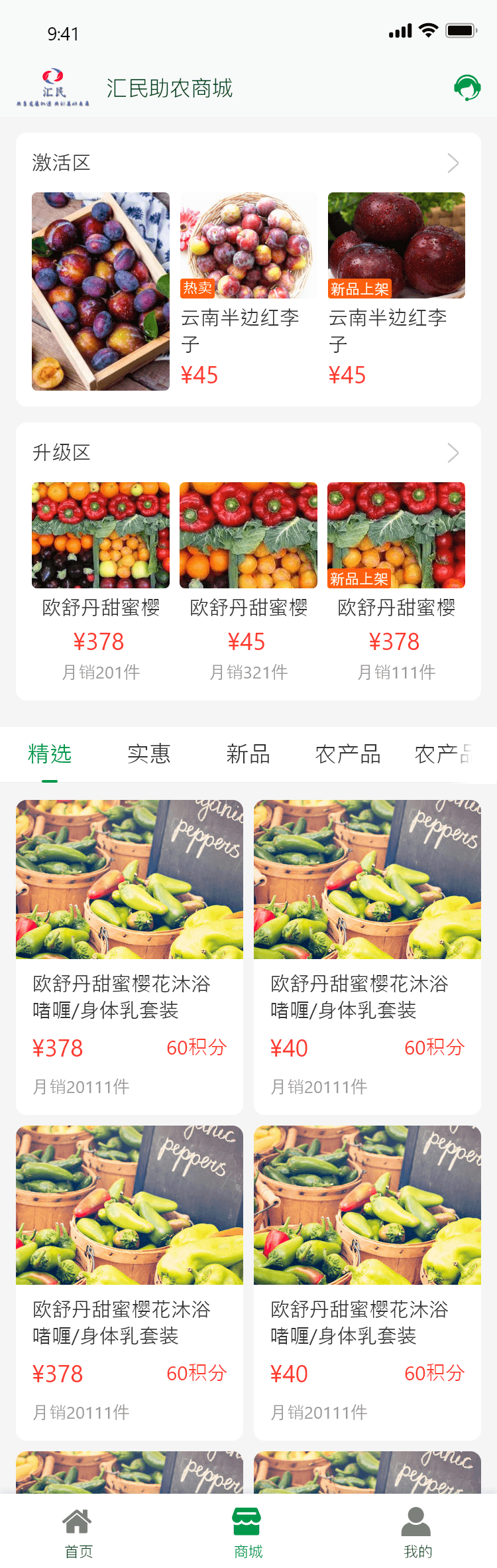Switch to the 新品 tab
This screenshot has height=1568, width=497.
(248, 754)
